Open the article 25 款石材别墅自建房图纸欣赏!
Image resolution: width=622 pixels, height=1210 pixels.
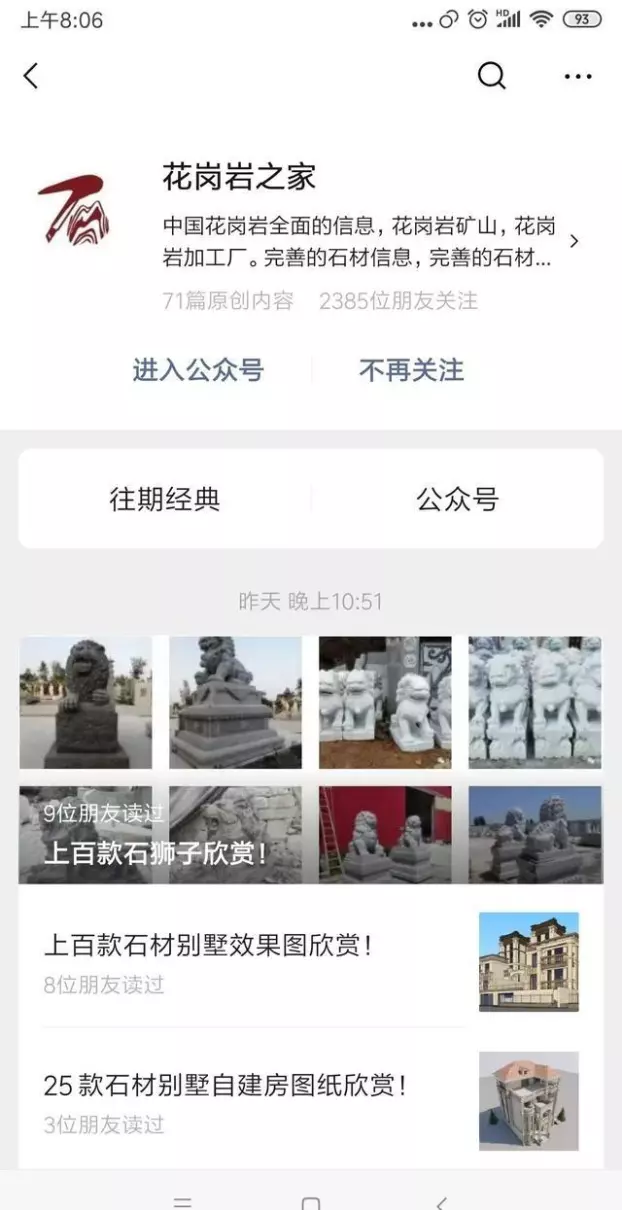311,1101
